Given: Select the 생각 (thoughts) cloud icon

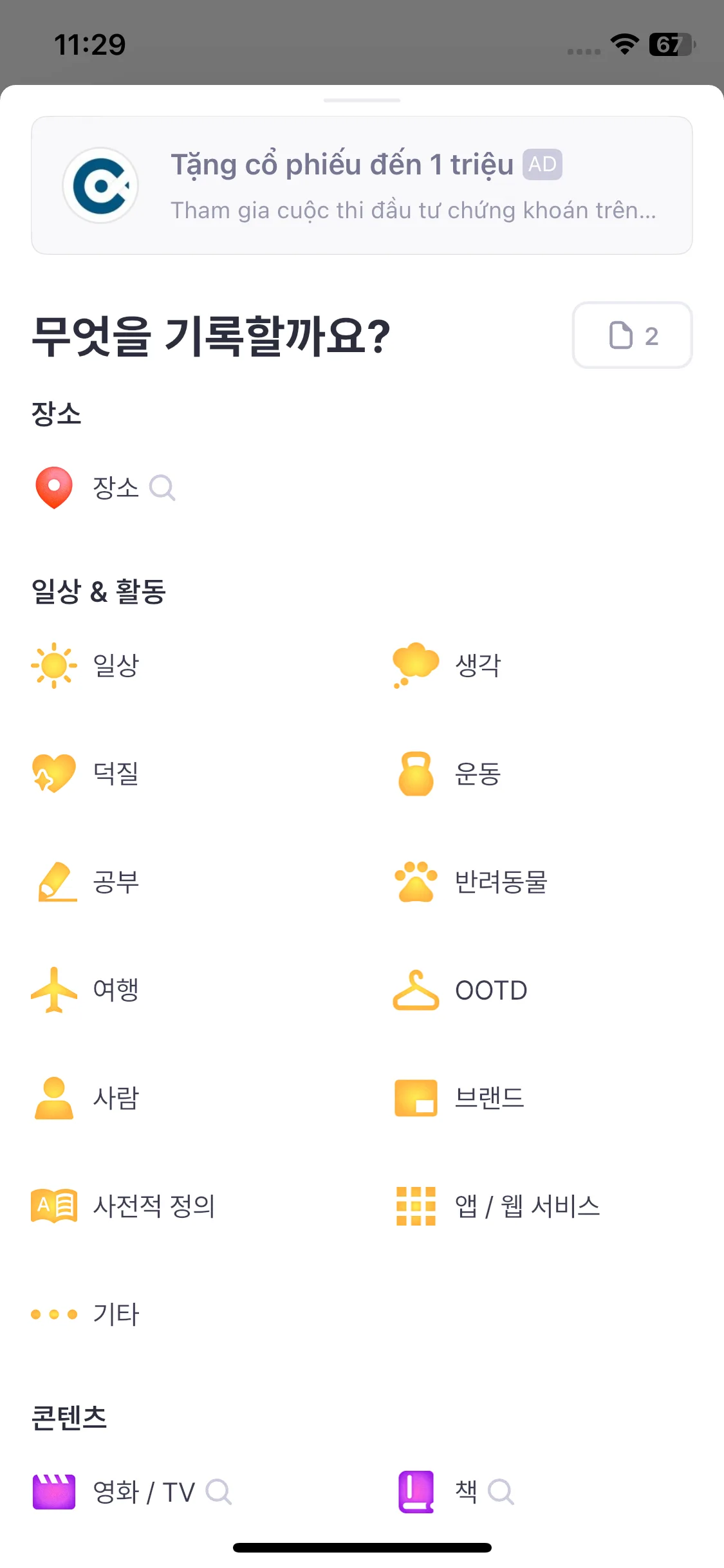Looking at the screenshot, I should coord(416,666).
